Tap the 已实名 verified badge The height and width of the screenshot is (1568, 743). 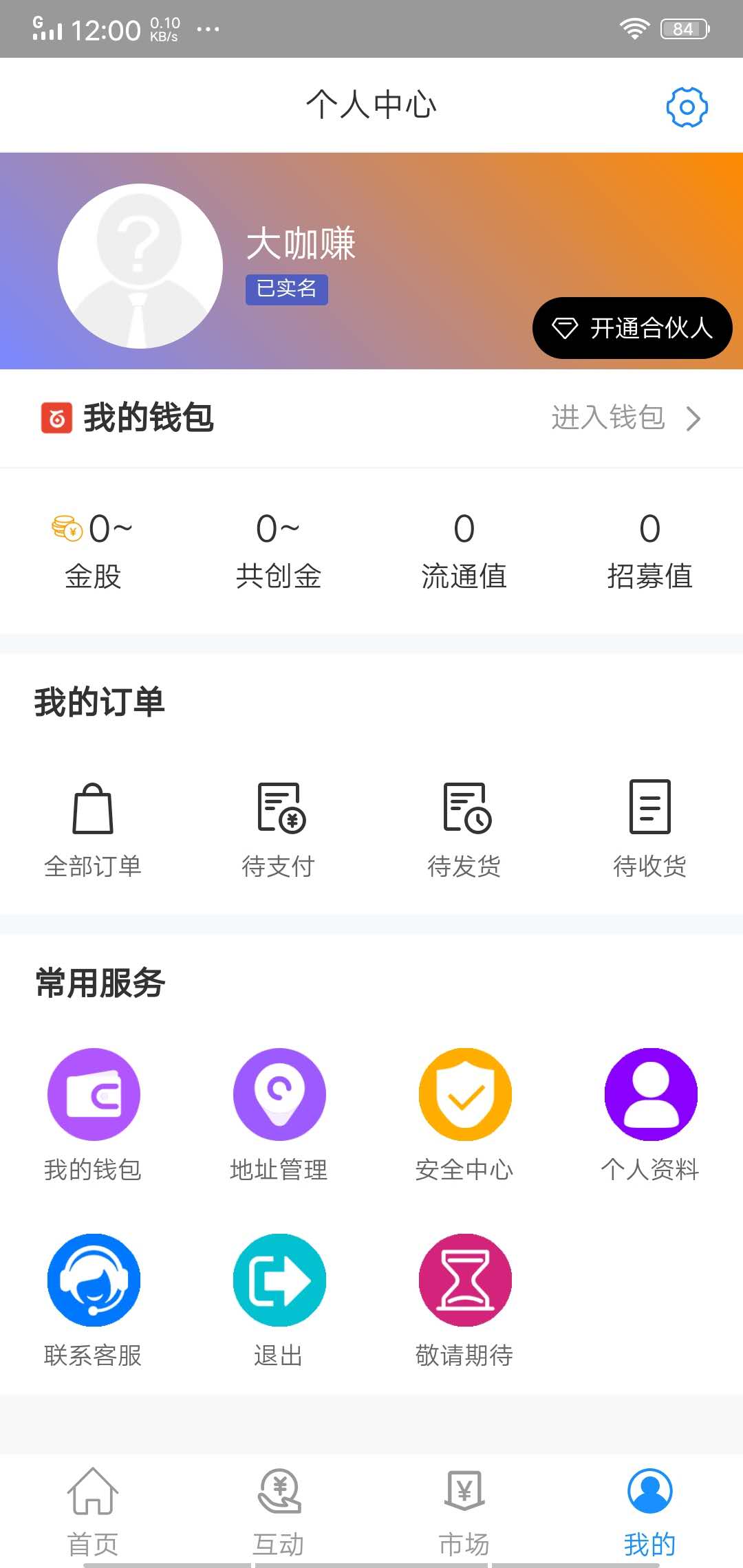(x=286, y=289)
